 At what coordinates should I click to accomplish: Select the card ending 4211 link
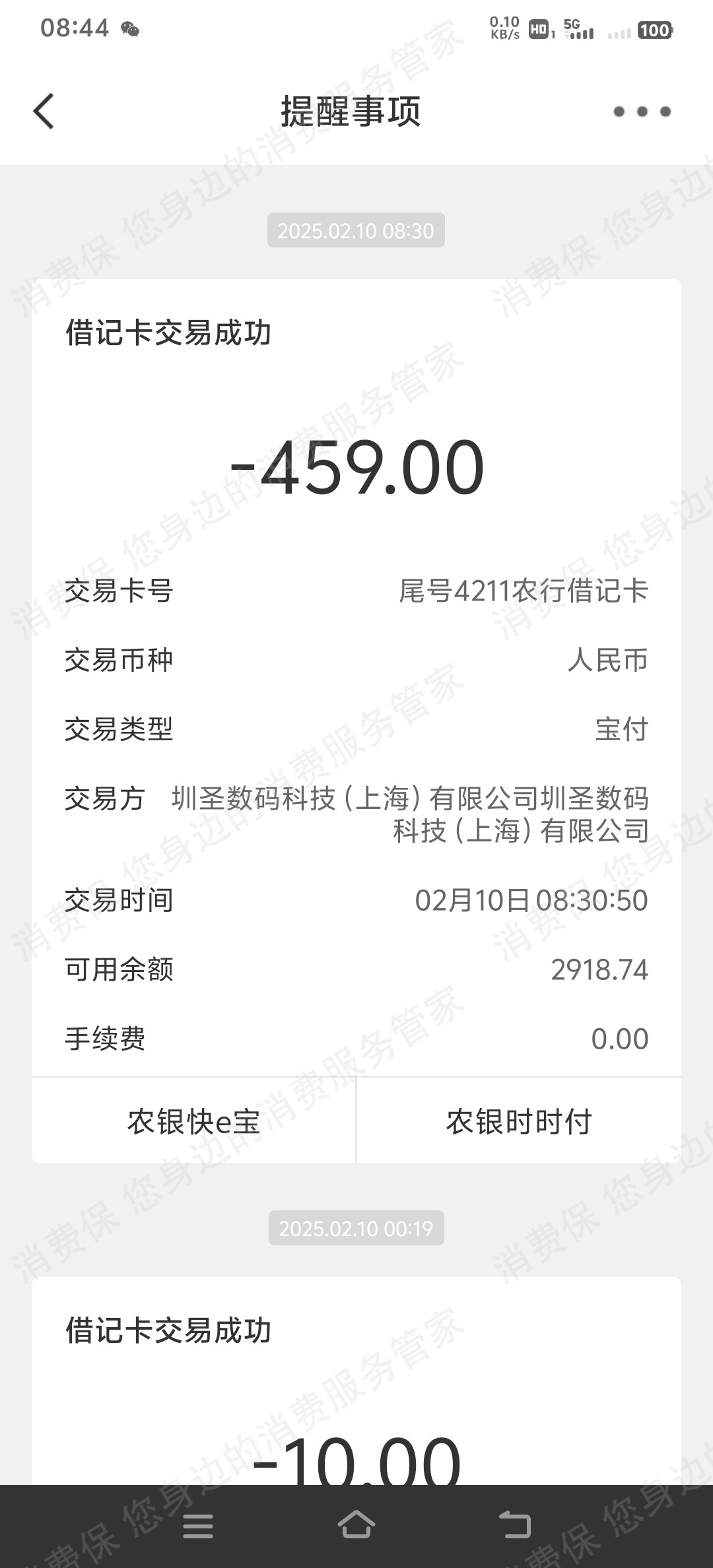click(x=524, y=592)
